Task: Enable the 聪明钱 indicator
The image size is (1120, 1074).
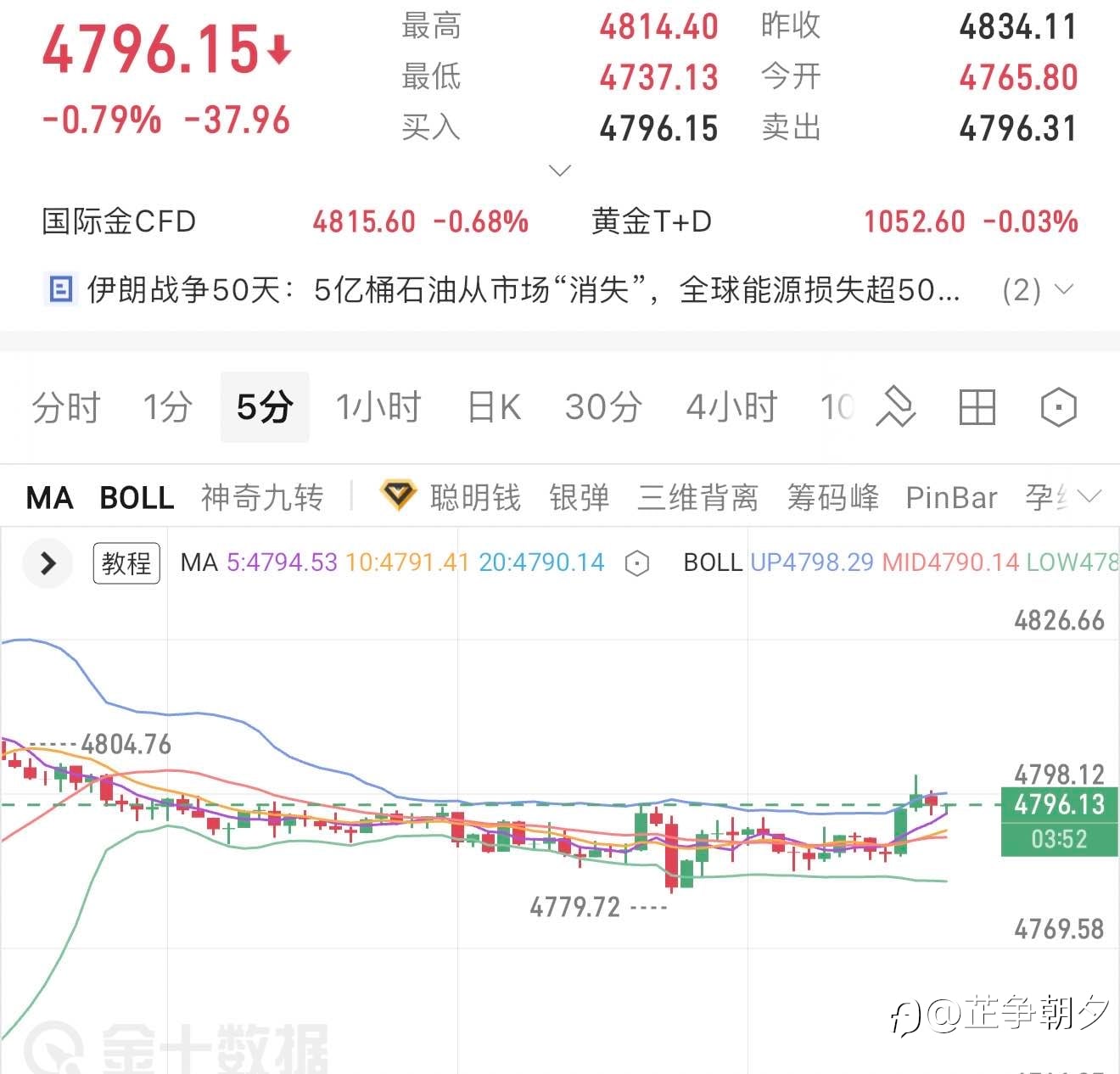Action: (451, 497)
